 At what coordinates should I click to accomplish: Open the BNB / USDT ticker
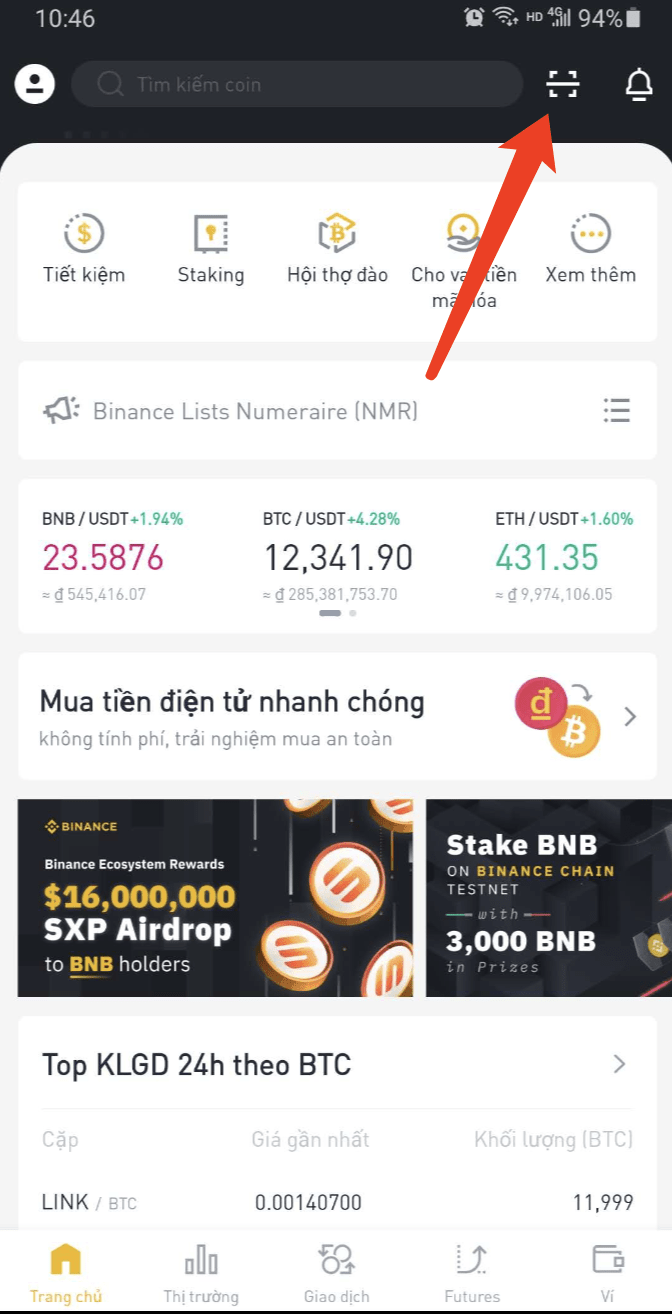pyautogui.click(x=113, y=556)
